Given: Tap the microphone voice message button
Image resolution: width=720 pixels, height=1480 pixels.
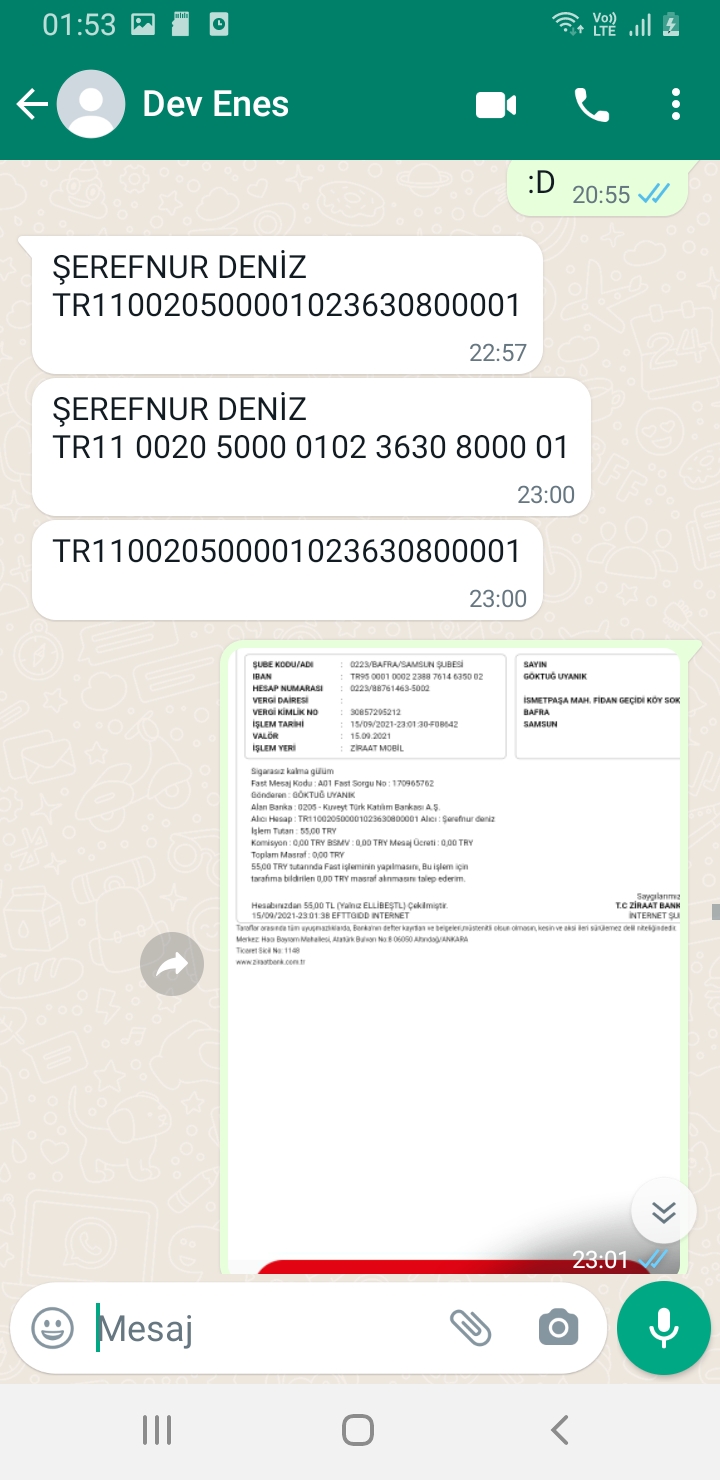Looking at the screenshot, I should (x=664, y=1329).
